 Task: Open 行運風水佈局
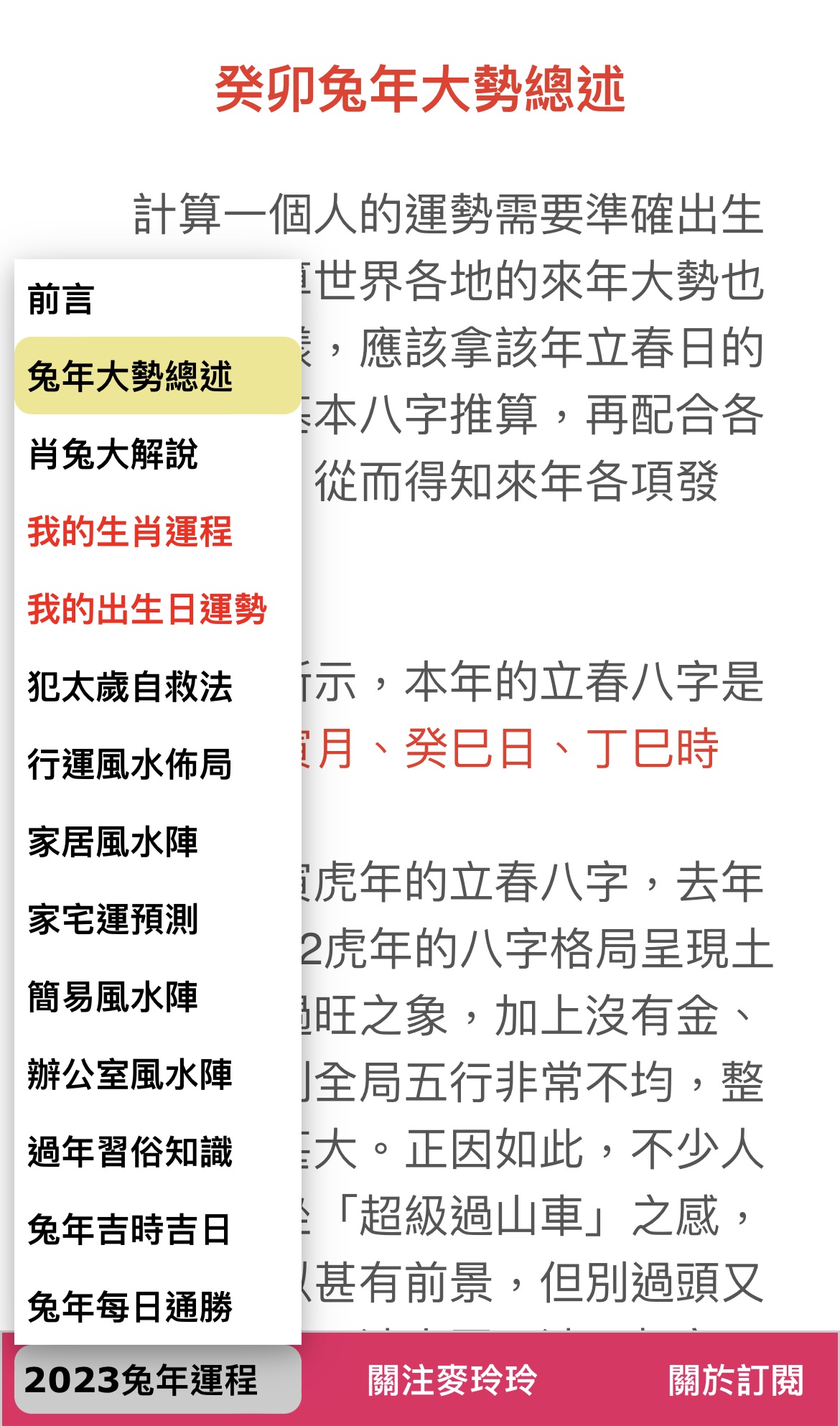pyautogui.click(x=157, y=764)
